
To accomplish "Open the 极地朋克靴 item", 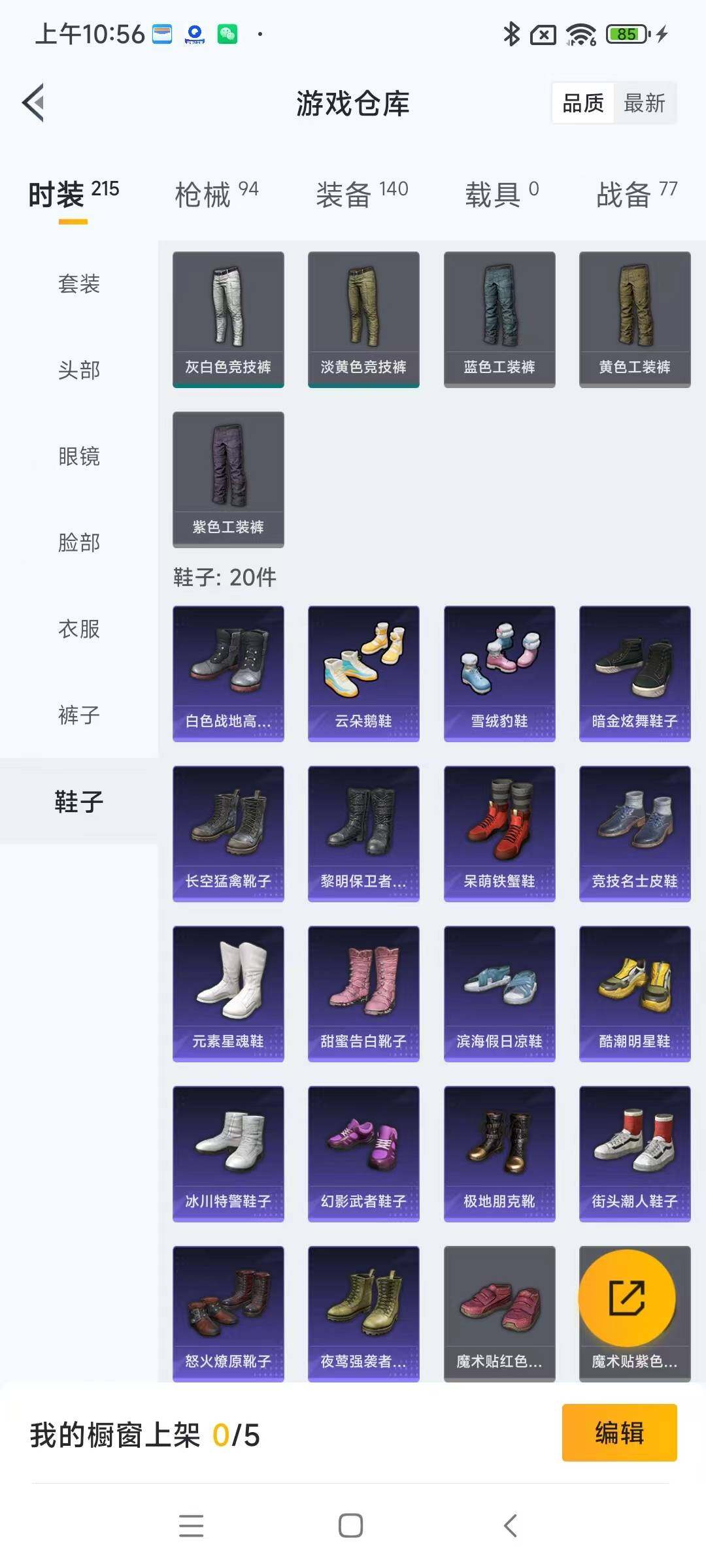I will tap(499, 1154).
